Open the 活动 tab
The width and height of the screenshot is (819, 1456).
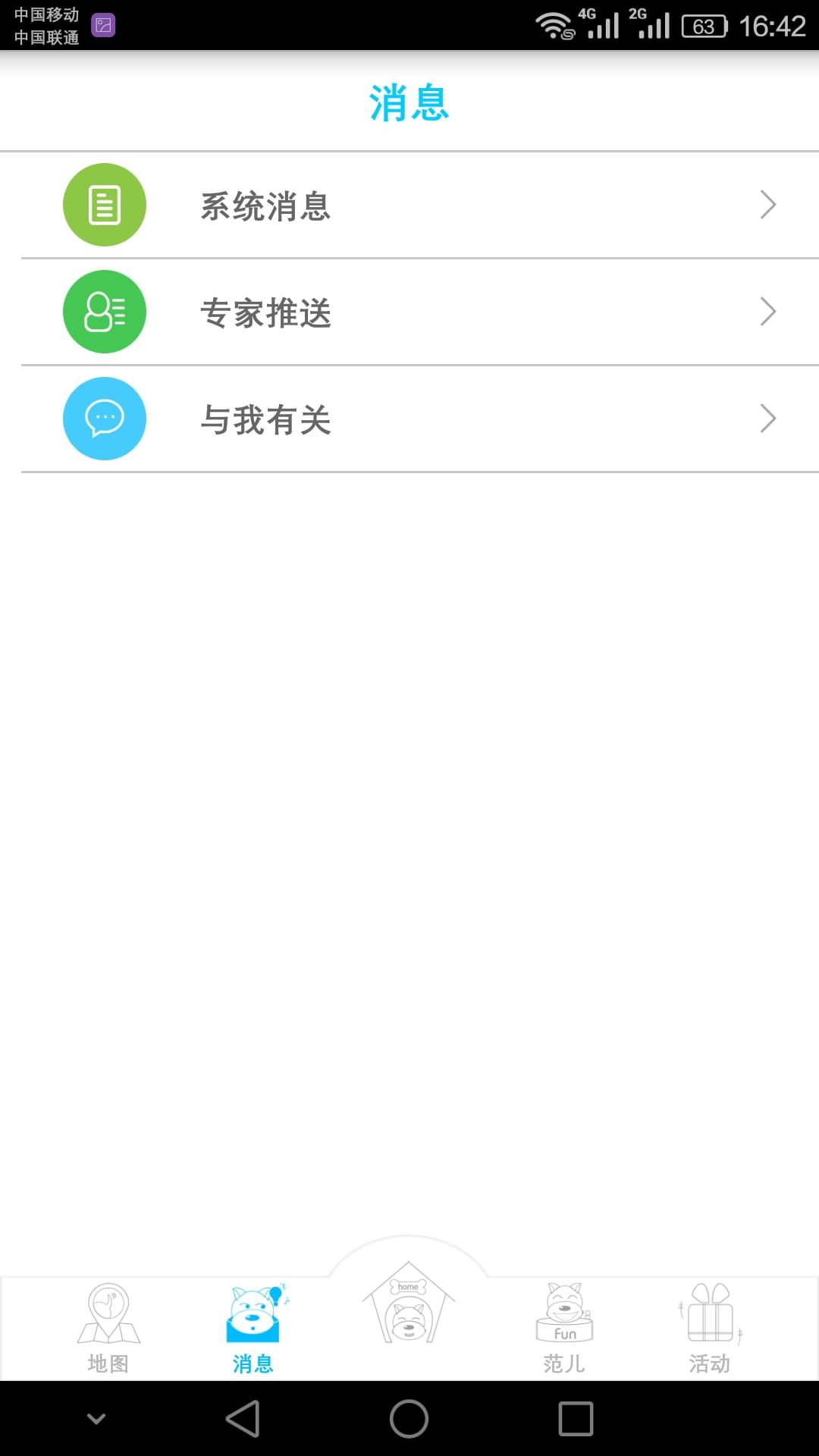pyautogui.click(x=710, y=1329)
